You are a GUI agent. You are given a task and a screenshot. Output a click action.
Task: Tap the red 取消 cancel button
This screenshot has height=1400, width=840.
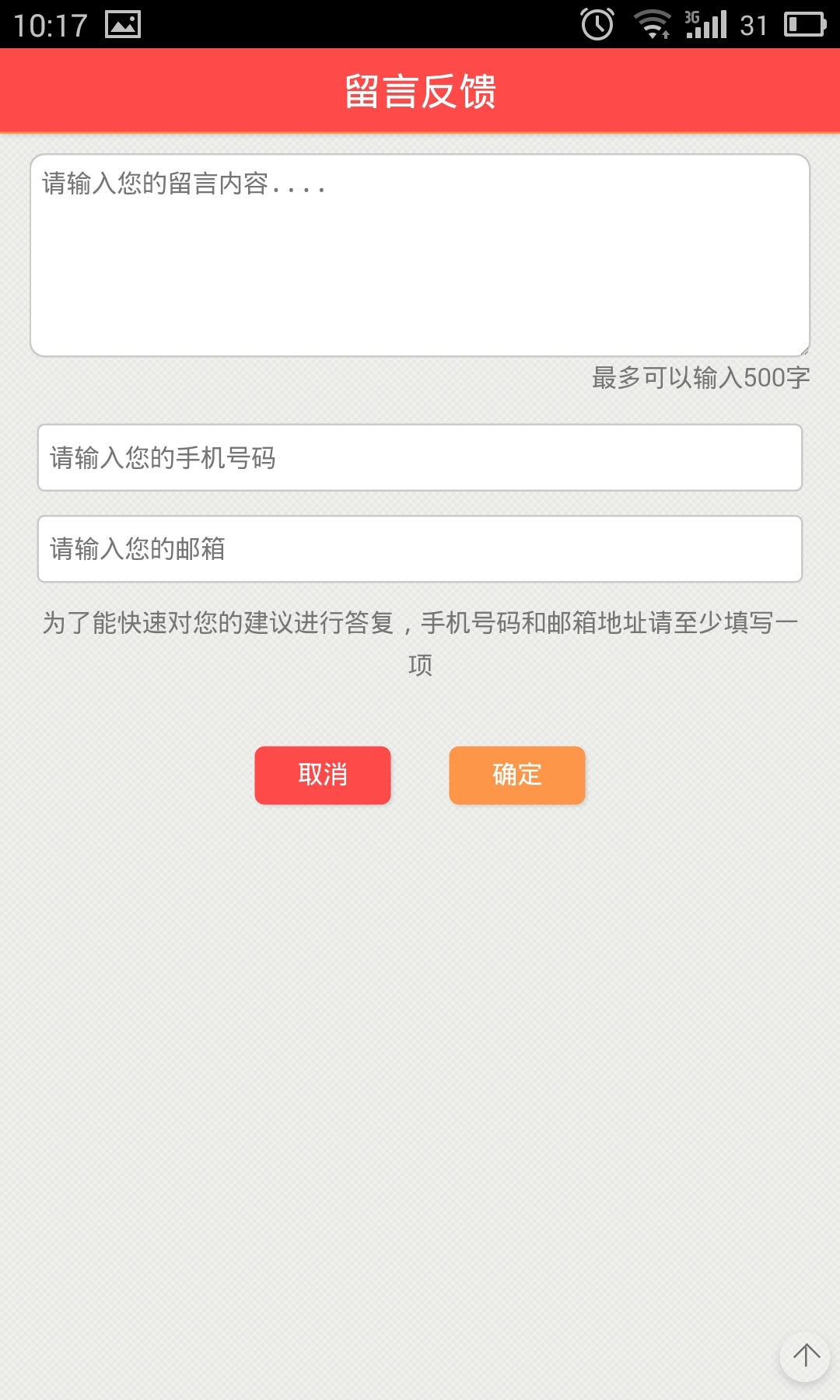[323, 775]
